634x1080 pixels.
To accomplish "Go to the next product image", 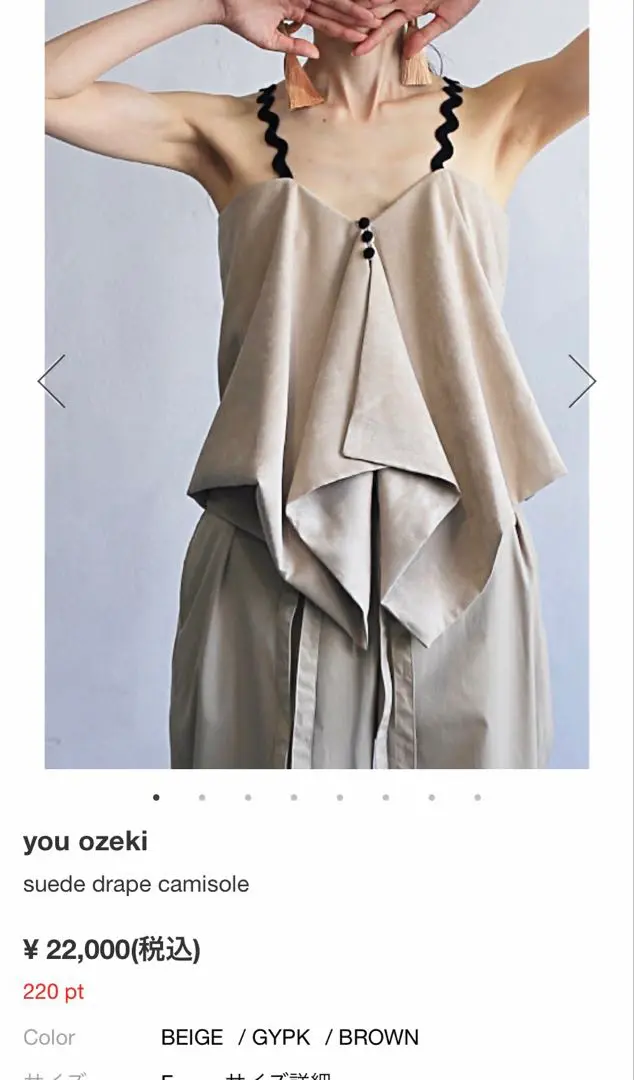I will 582,381.
